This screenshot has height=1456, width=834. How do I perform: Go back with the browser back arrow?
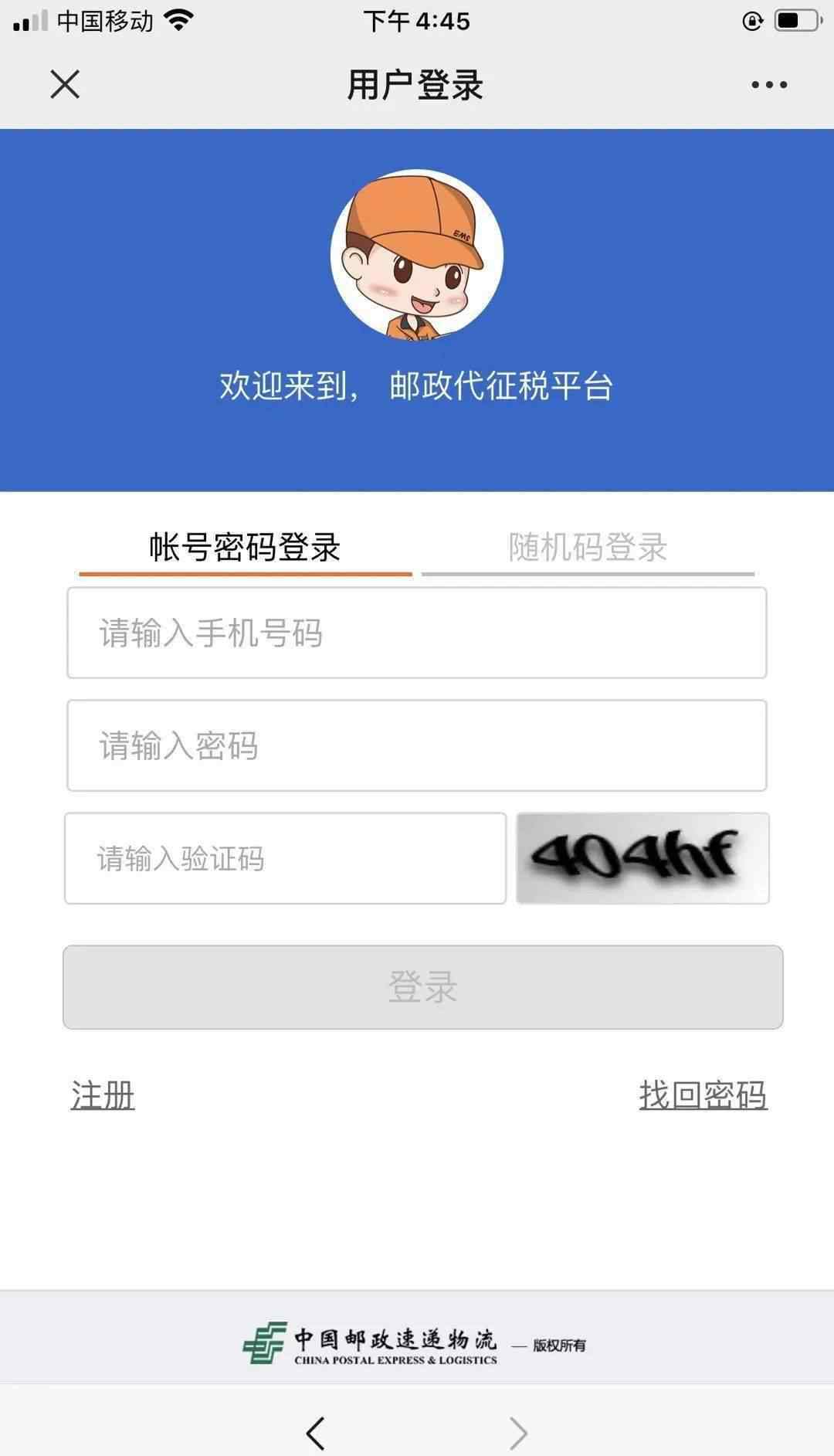coord(316,1434)
